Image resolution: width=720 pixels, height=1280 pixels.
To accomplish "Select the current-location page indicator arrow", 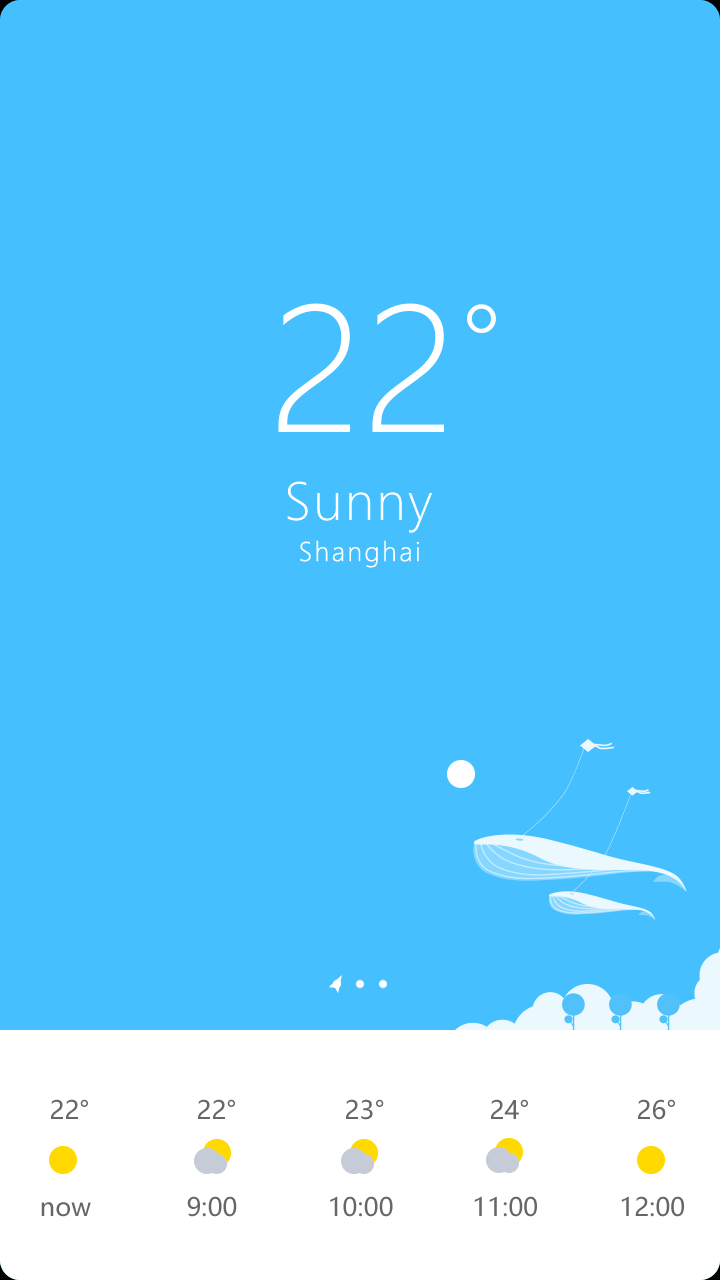I will click(x=336, y=984).
